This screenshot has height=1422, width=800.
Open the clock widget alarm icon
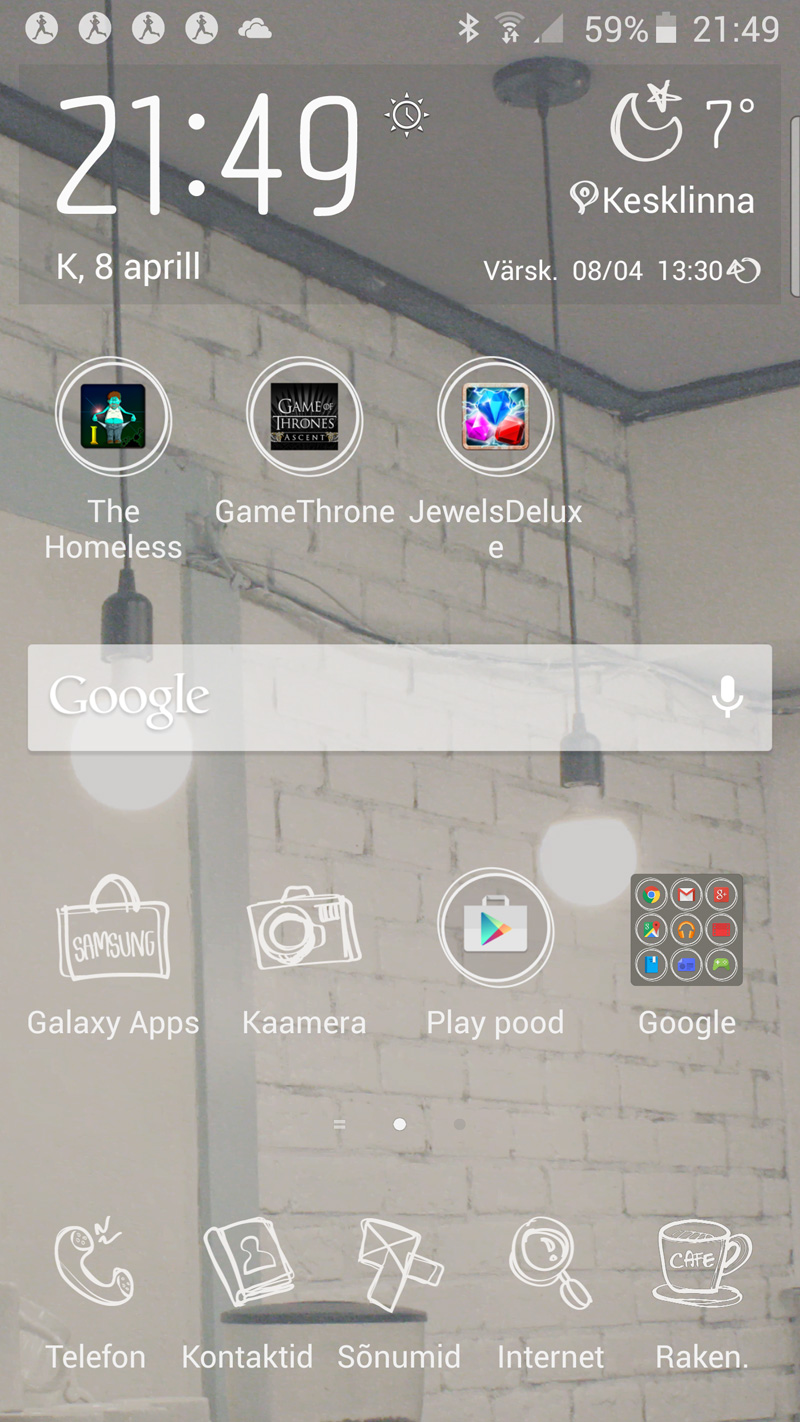click(407, 115)
